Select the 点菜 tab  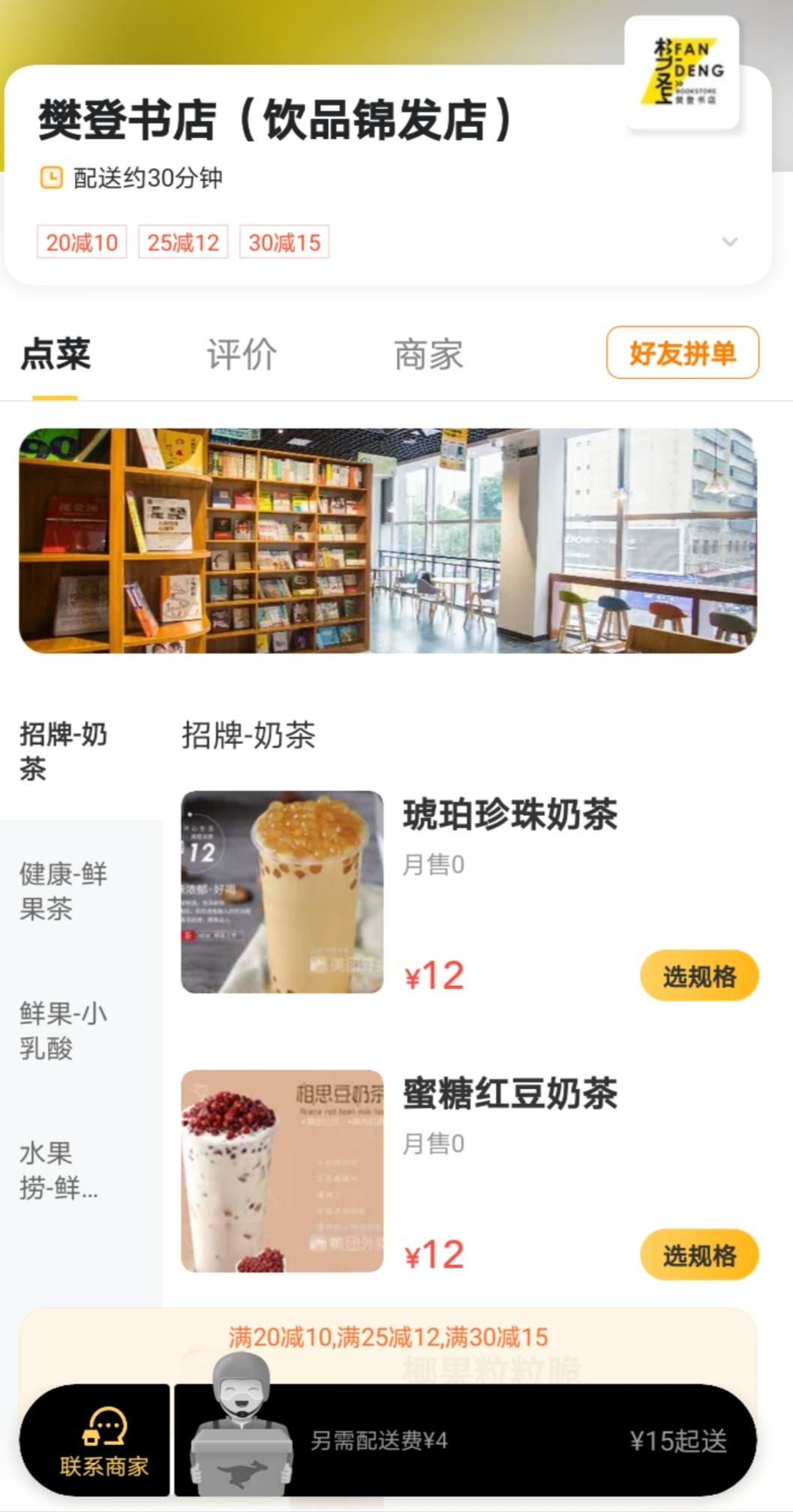56,354
